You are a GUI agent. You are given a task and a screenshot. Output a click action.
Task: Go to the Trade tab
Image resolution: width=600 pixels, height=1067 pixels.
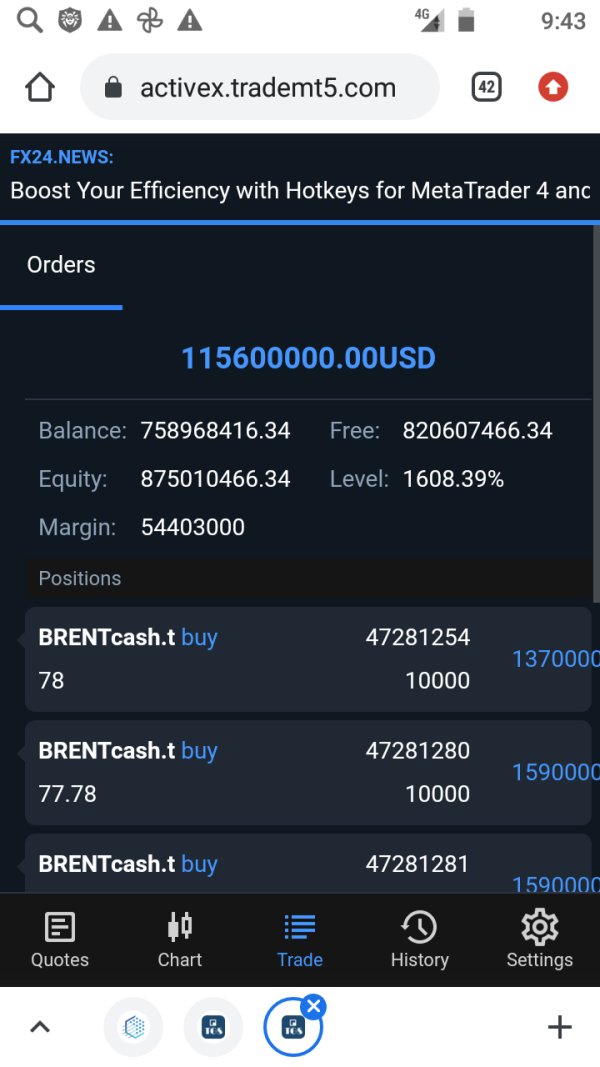[x=300, y=940]
